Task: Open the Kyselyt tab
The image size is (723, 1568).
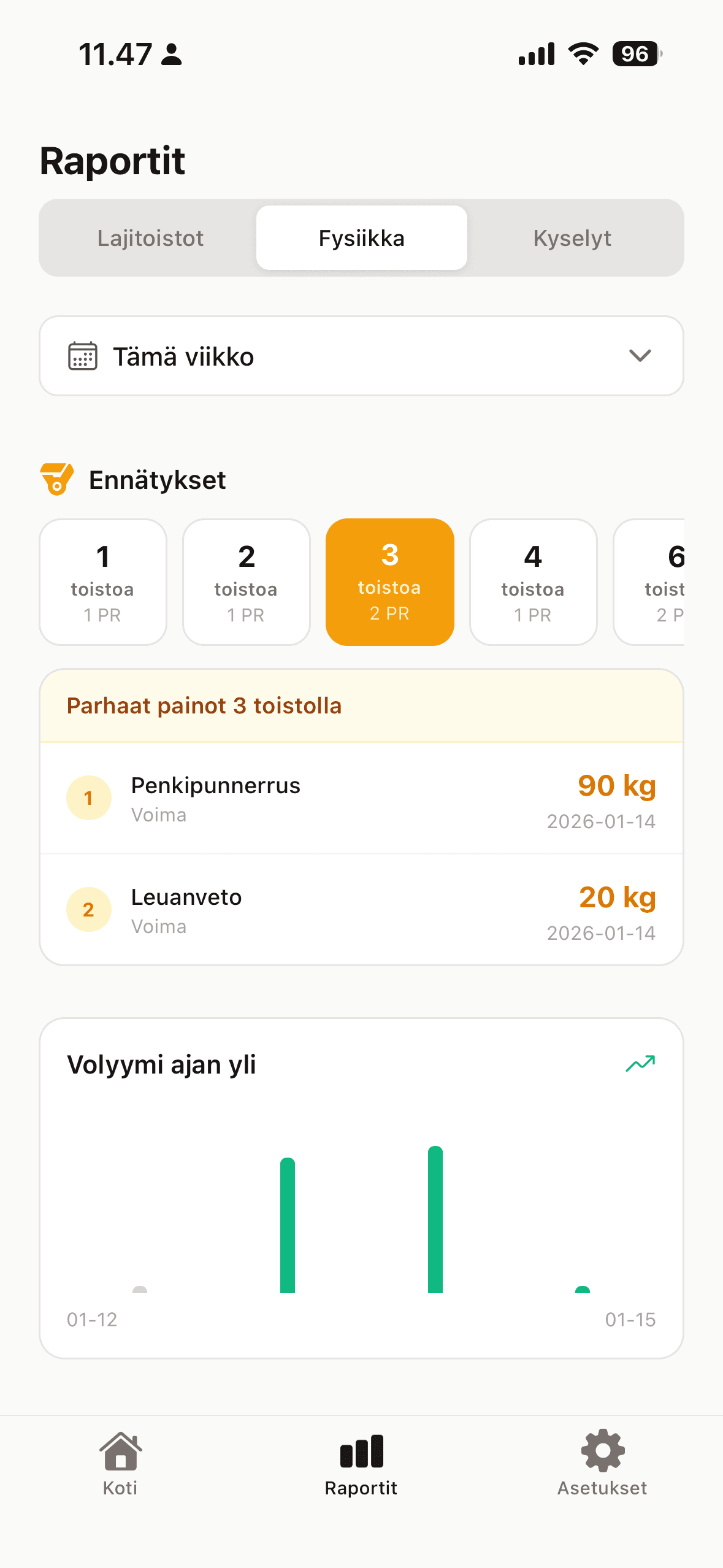Action: click(x=572, y=237)
